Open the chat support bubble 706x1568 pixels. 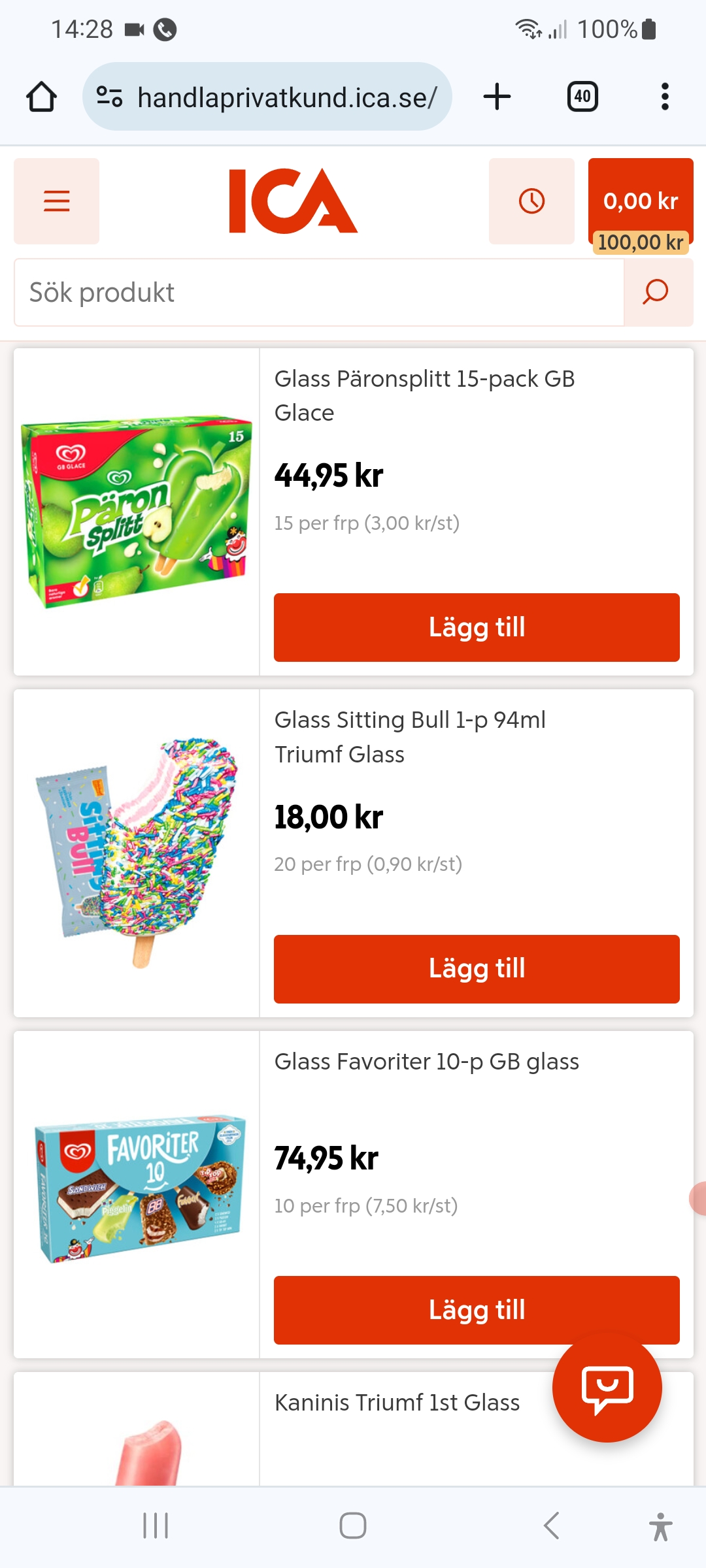pos(607,1387)
